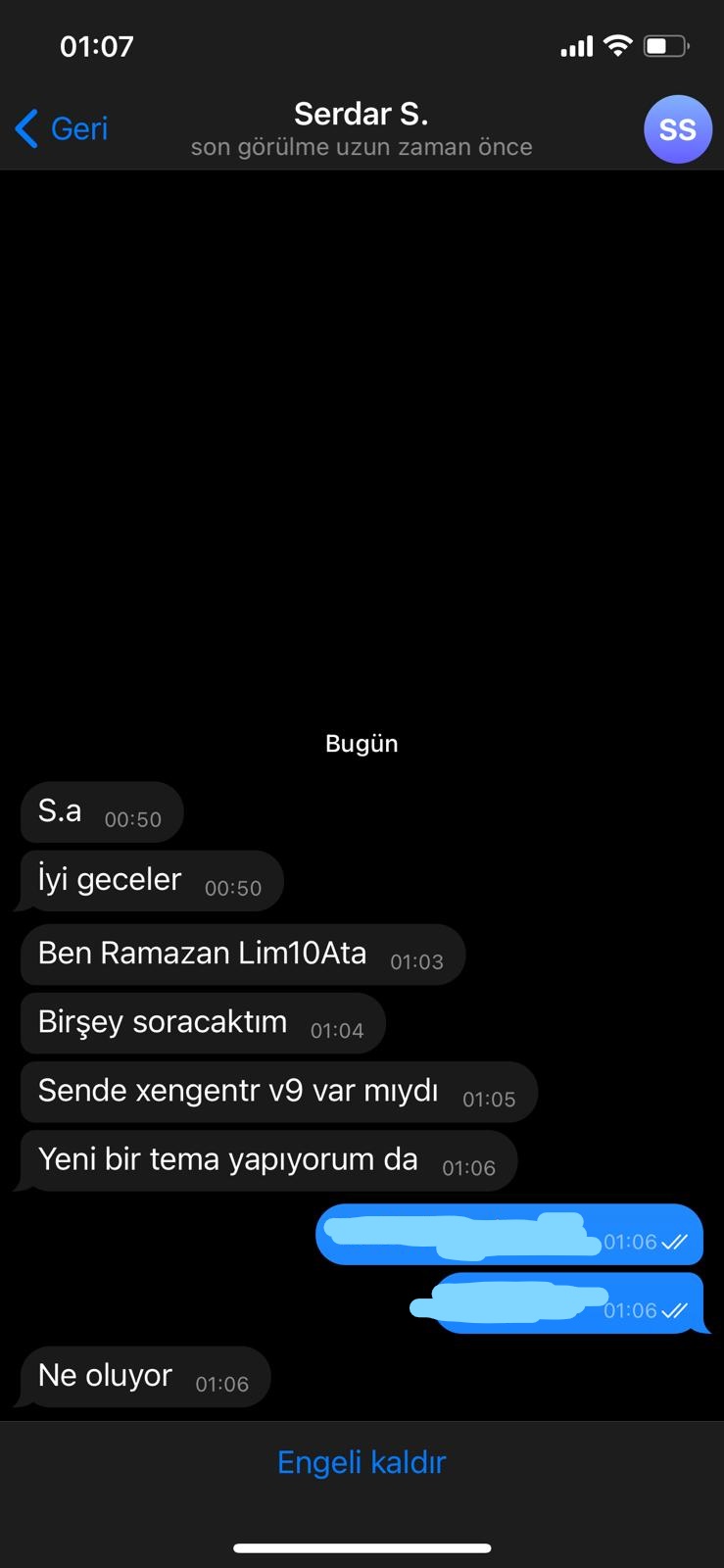Unblock user with Engeli kaldır
The width and height of the screenshot is (724, 1568).
[x=362, y=1462]
